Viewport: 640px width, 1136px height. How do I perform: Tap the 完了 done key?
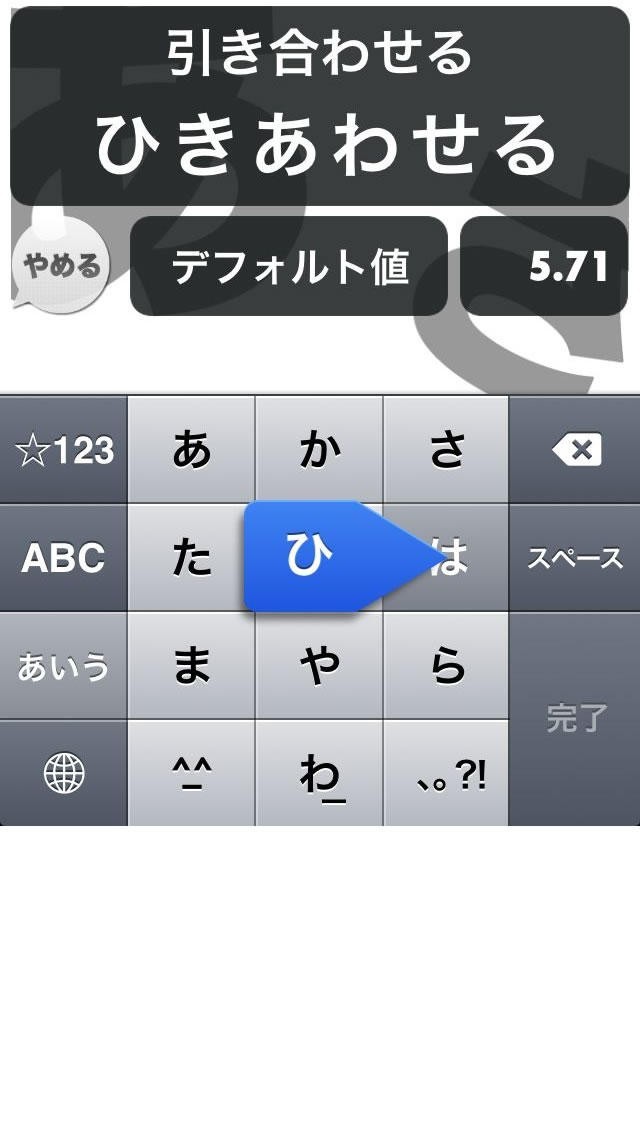(x=576, y=719)
